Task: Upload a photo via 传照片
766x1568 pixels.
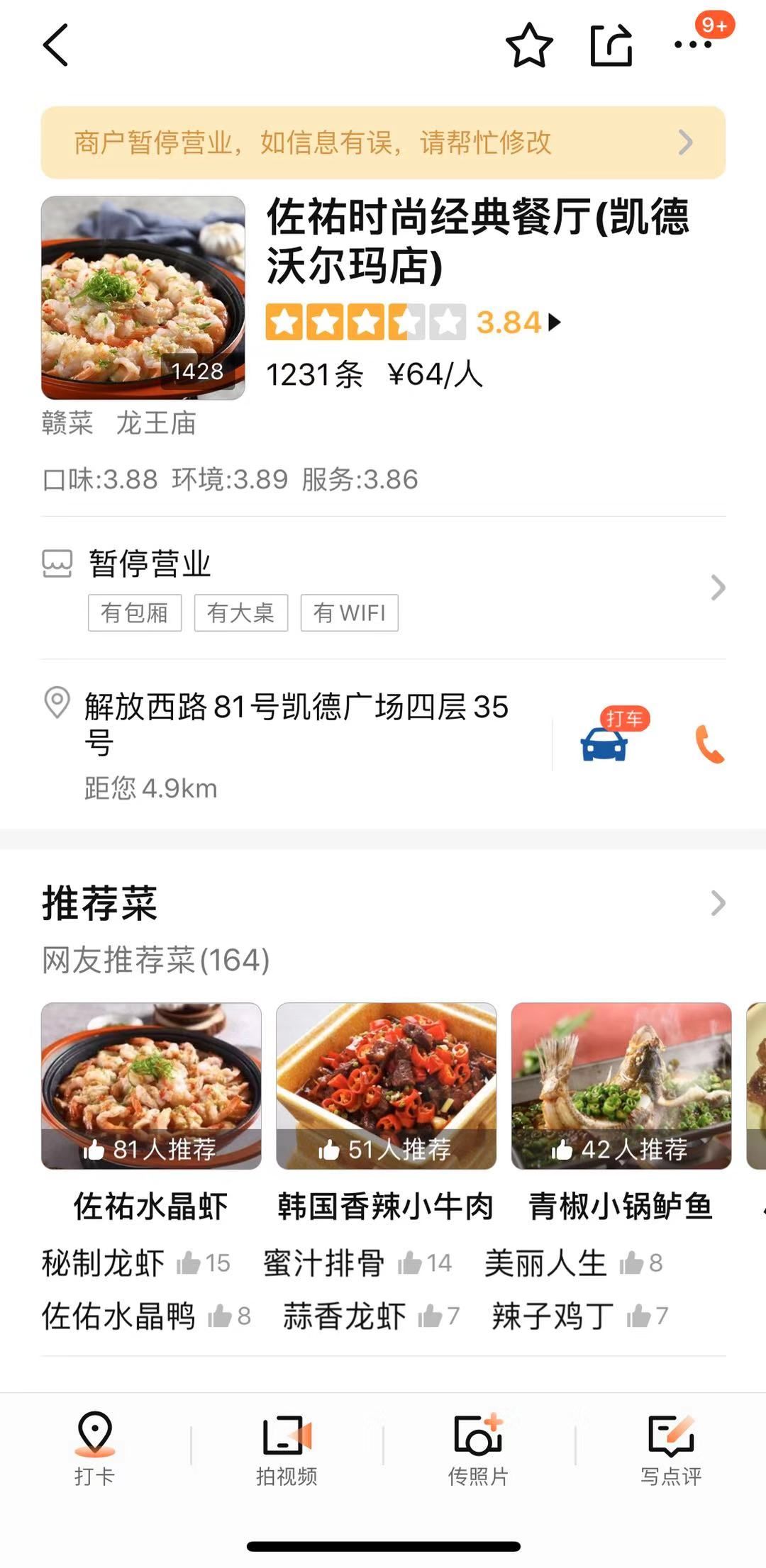Action: (479, 1446)
